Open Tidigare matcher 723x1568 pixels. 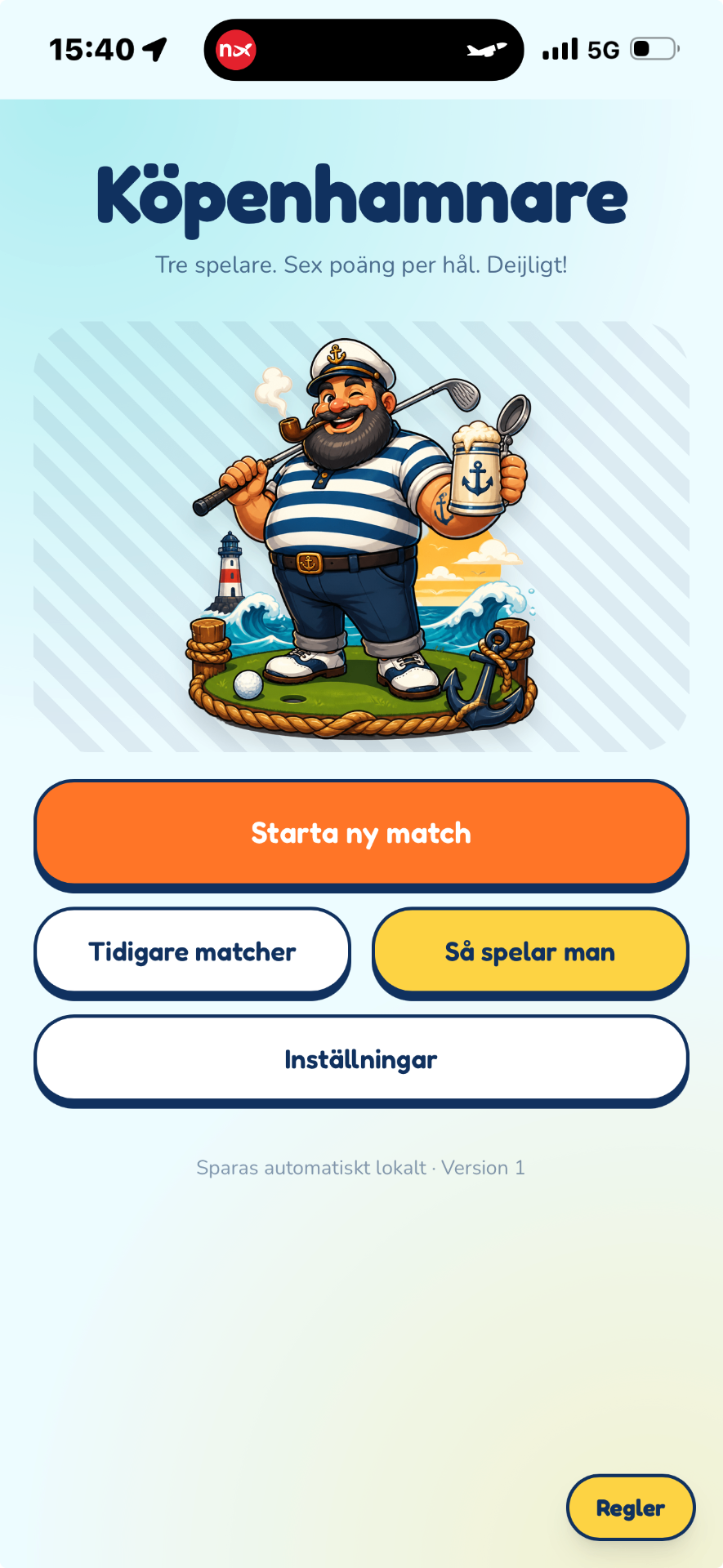pyautogui.click(x=192, y=953)
